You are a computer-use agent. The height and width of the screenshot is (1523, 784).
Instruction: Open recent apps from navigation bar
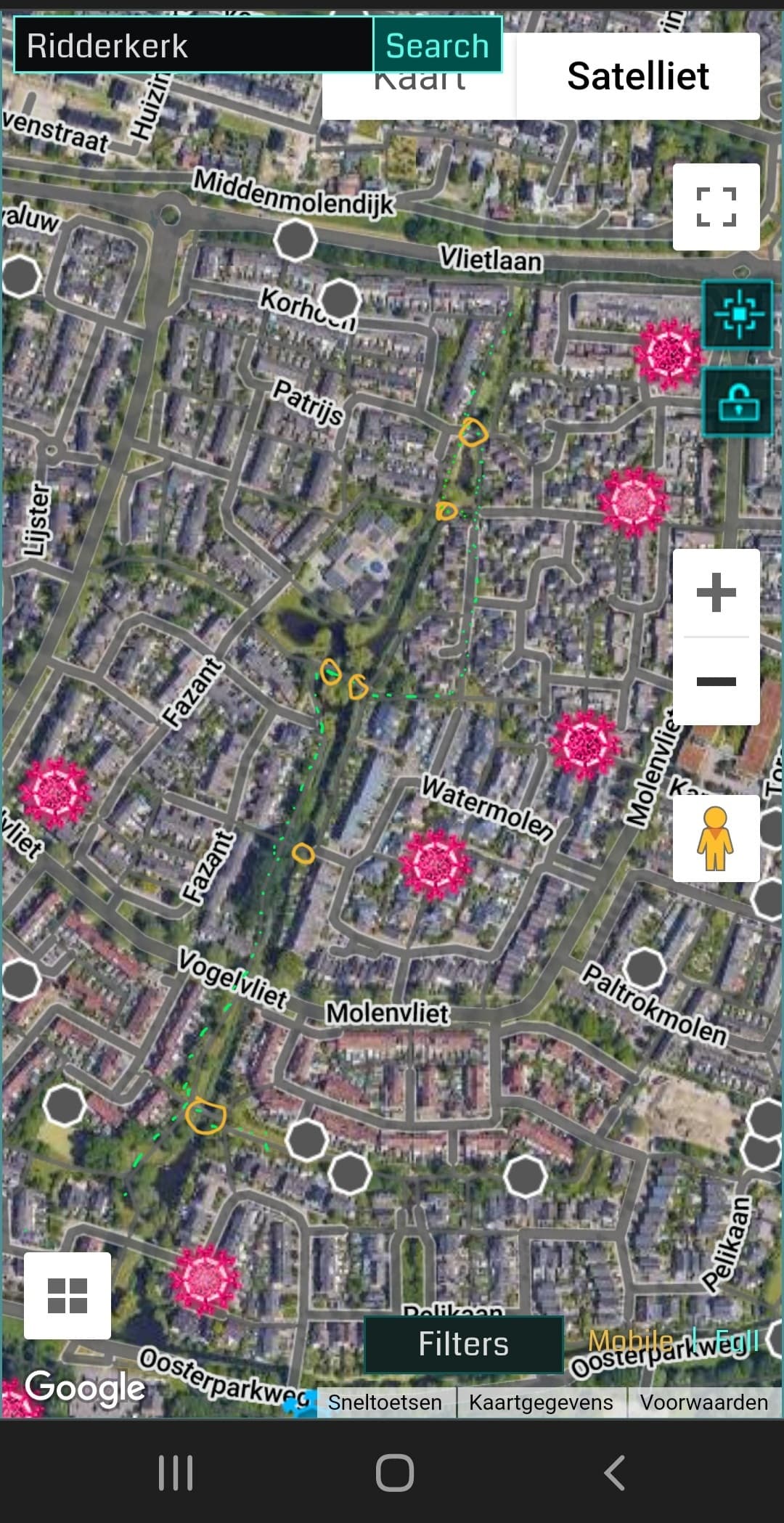pyautogui.click(x=176, y=1473)
